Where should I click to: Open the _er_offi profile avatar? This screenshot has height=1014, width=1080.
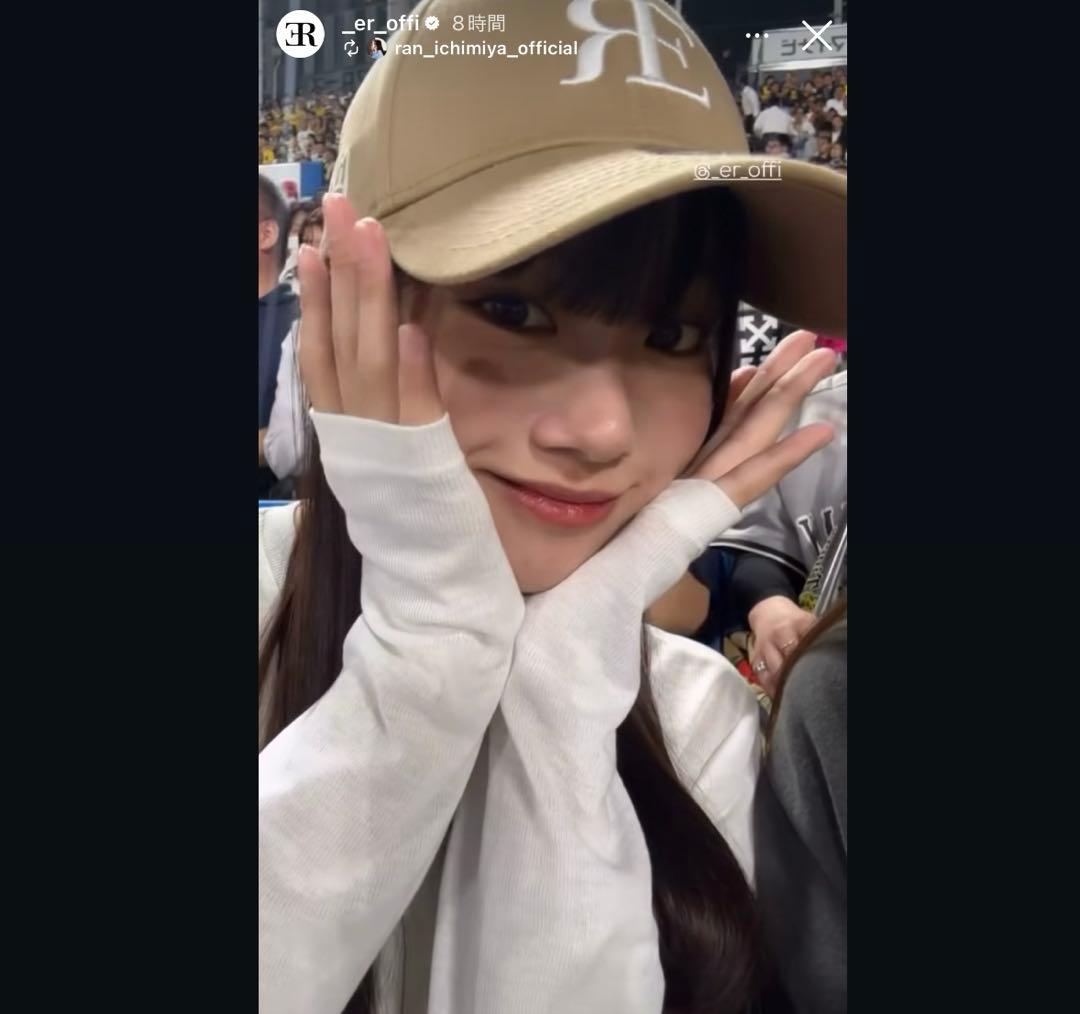tap(300, 34)
